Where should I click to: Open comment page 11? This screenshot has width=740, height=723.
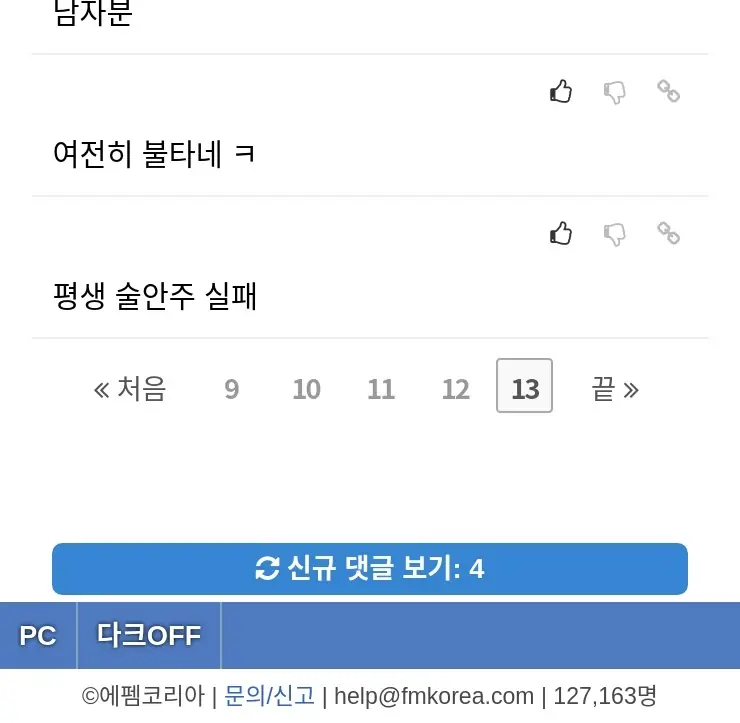coord(381,388)
